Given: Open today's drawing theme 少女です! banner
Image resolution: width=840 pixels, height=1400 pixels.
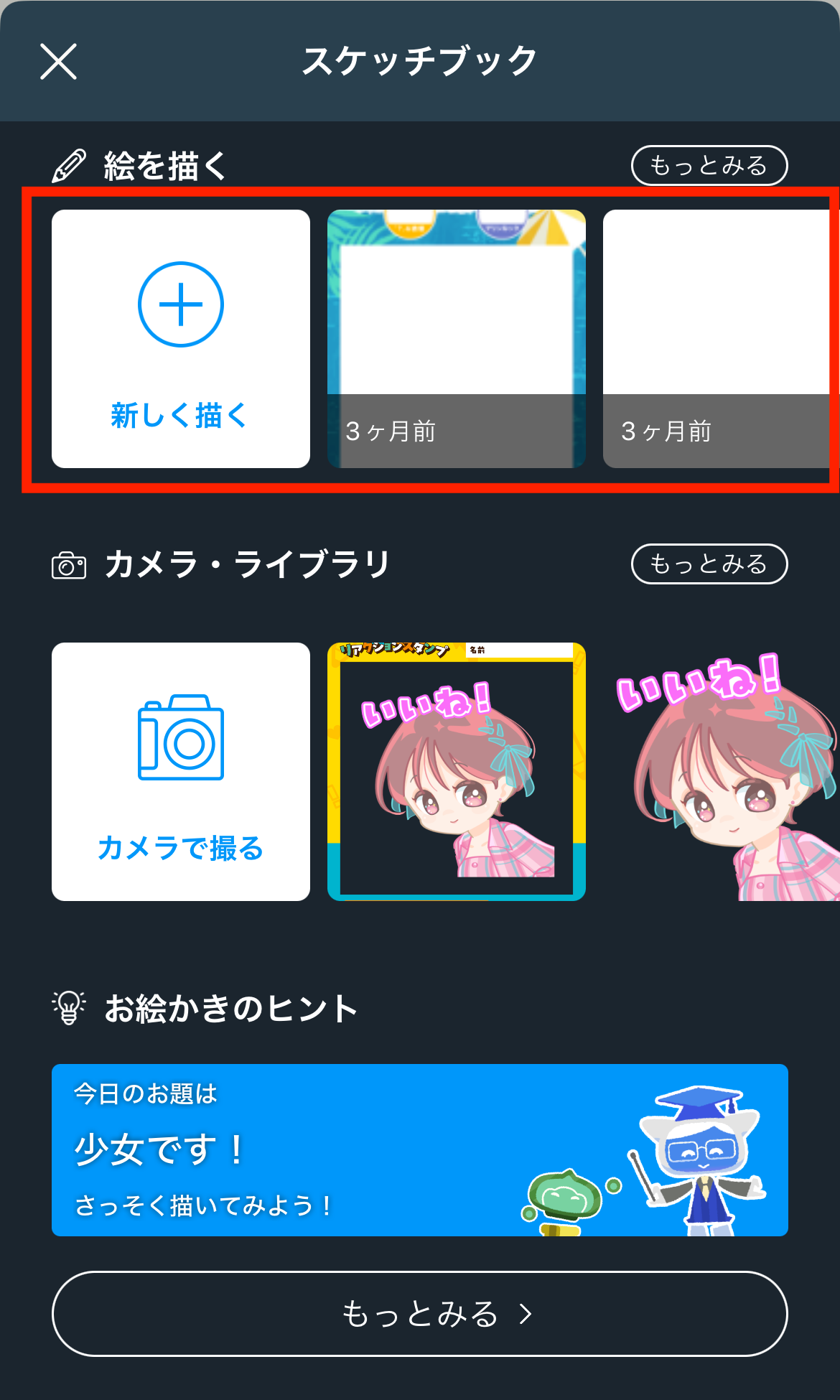Looking at the screenshot, I should tap(419, 1149).
